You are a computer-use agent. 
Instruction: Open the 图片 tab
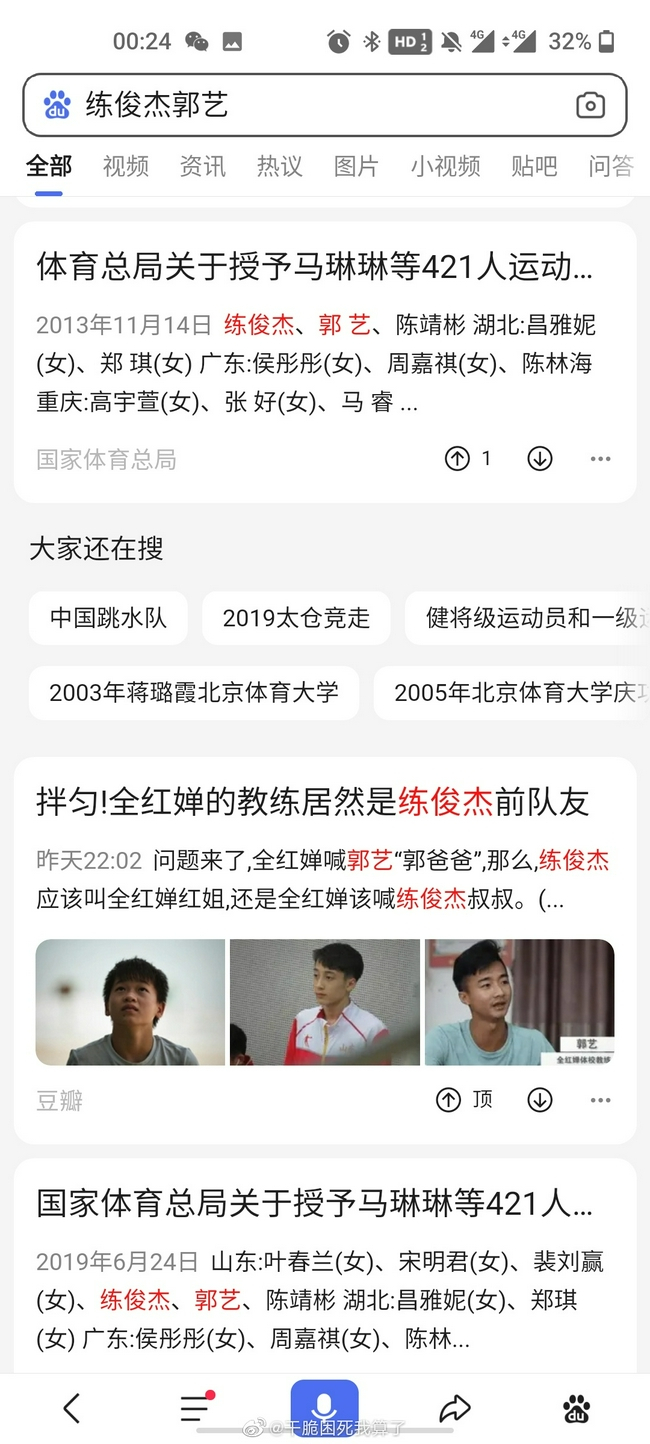tap(356, 166)
